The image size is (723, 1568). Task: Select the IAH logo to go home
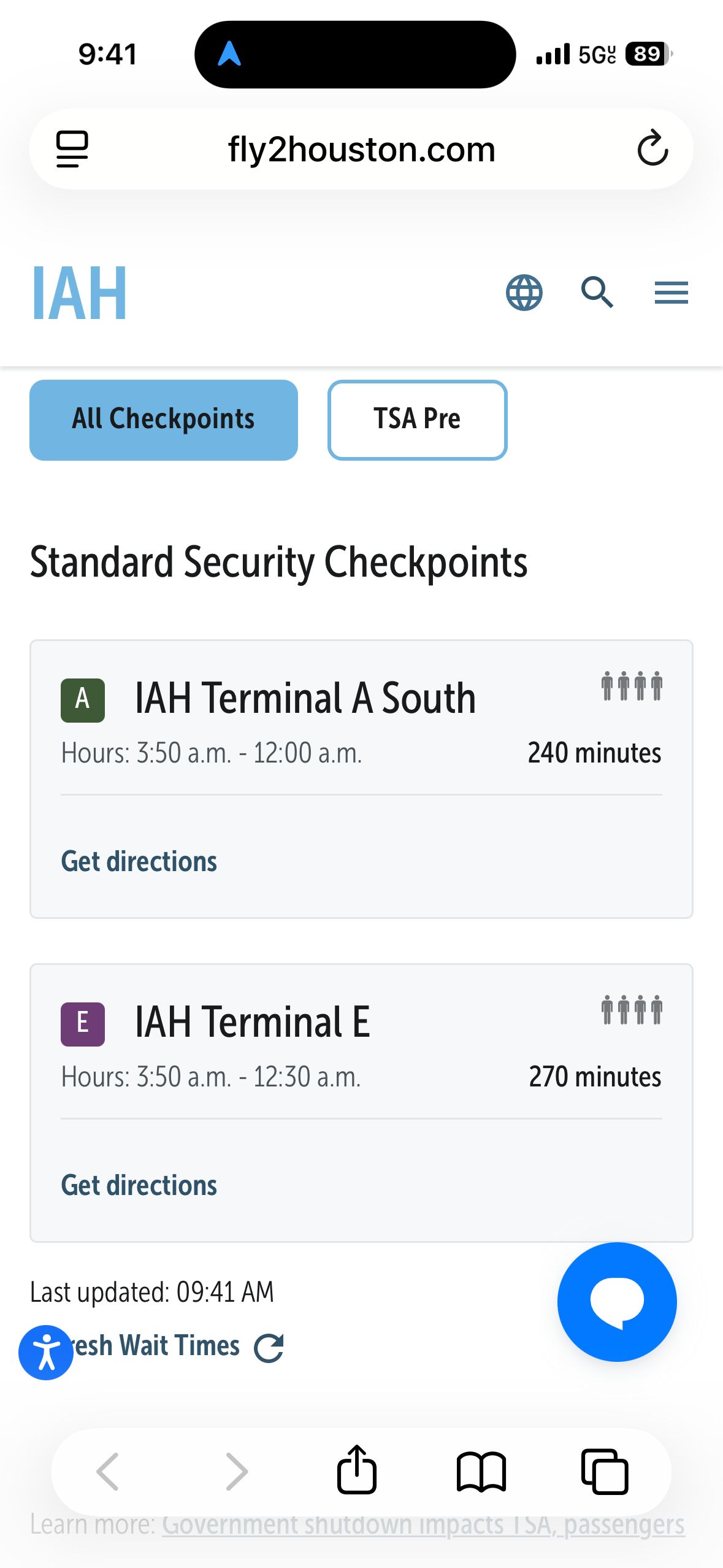click(78, 293)
